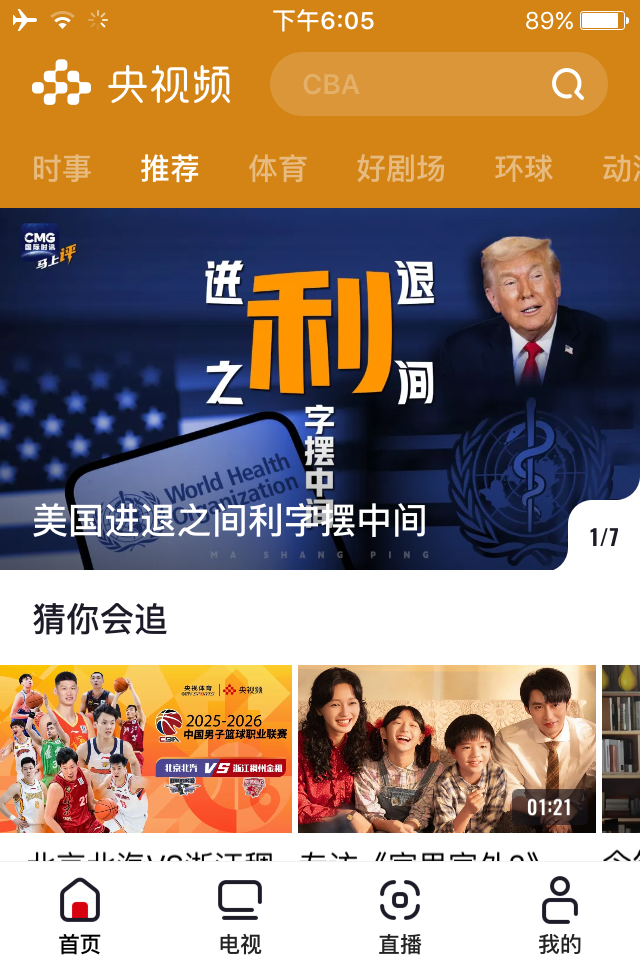Watch the CBA 北京北汽 VS 浙江 game card
Screen dimensions: 640x960
click(146, 749)
